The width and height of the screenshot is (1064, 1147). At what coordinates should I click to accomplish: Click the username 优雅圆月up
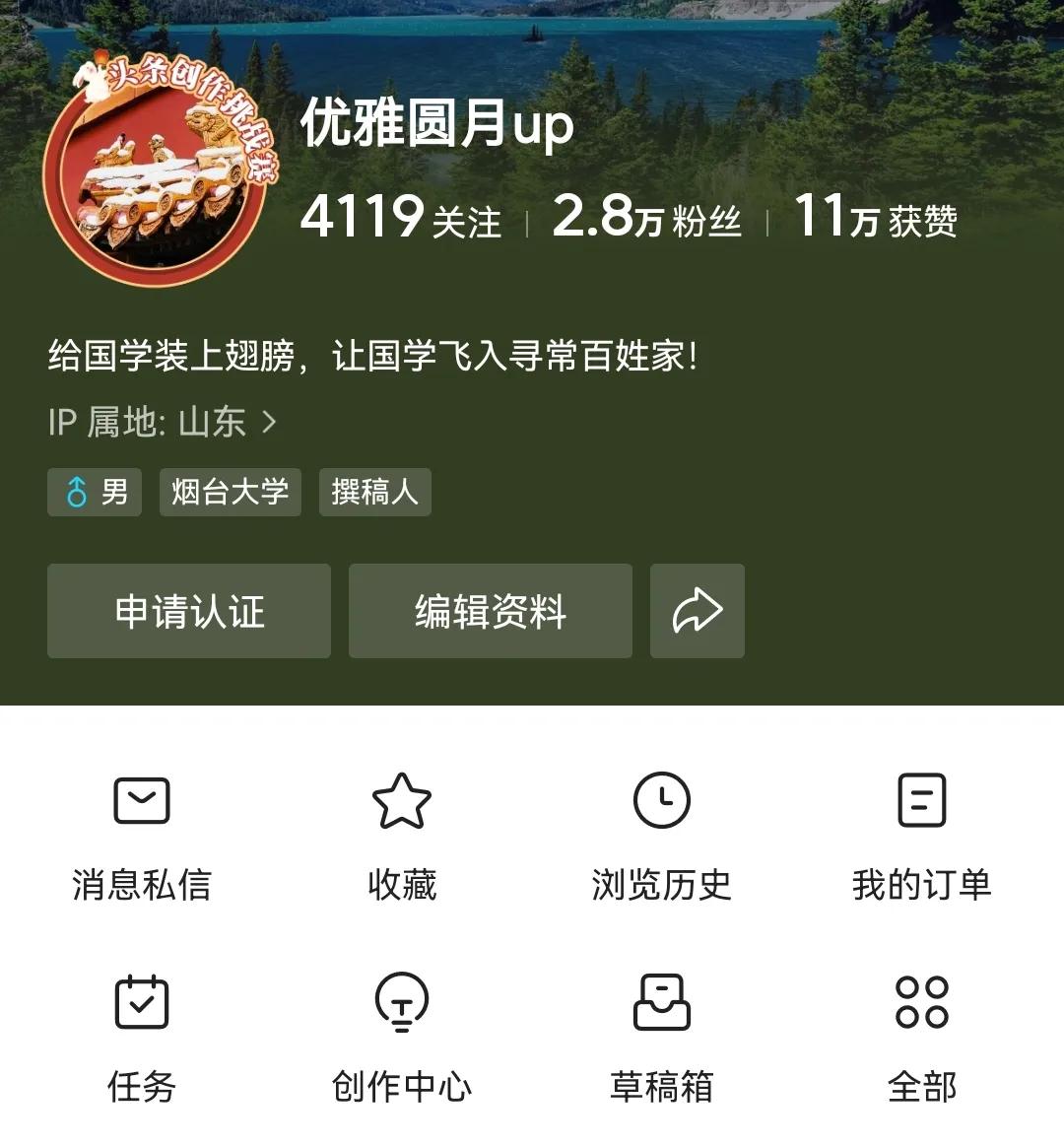coord(435,126)
